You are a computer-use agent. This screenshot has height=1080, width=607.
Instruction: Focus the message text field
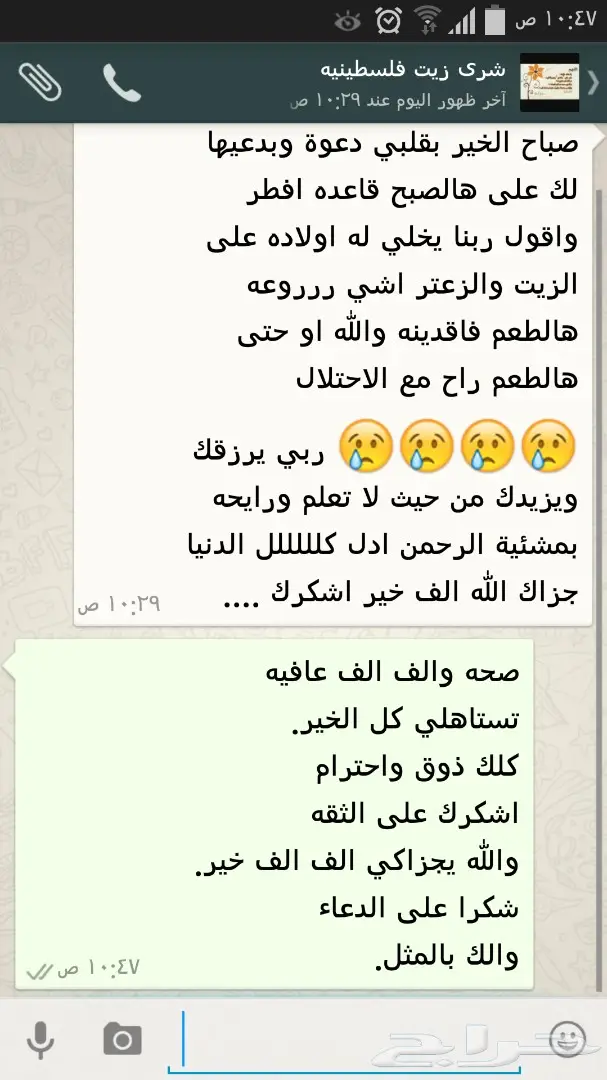tap(360, 1040)
